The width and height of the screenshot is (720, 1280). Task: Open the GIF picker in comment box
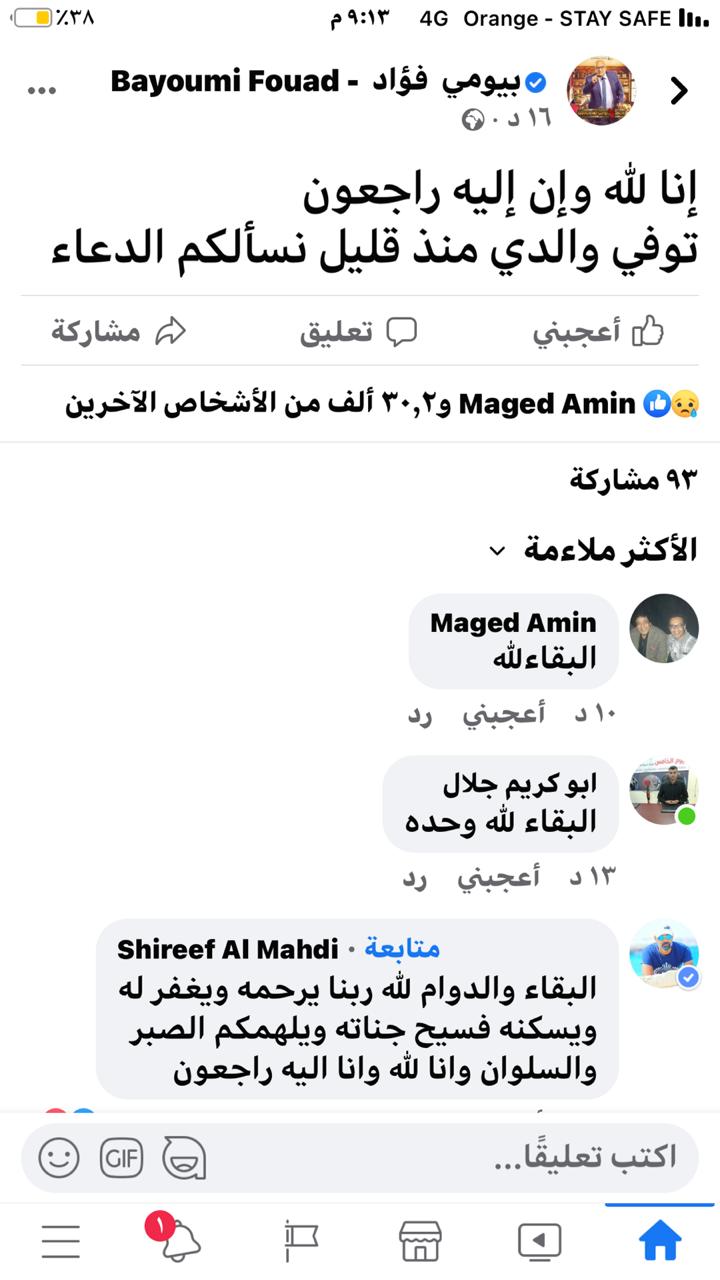(x=121, y=1158)
